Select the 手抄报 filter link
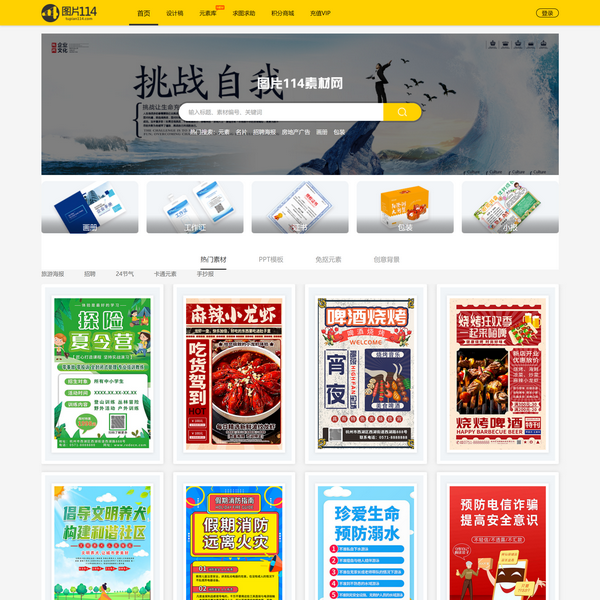600x600 pixels. click(x=206, y=273)
